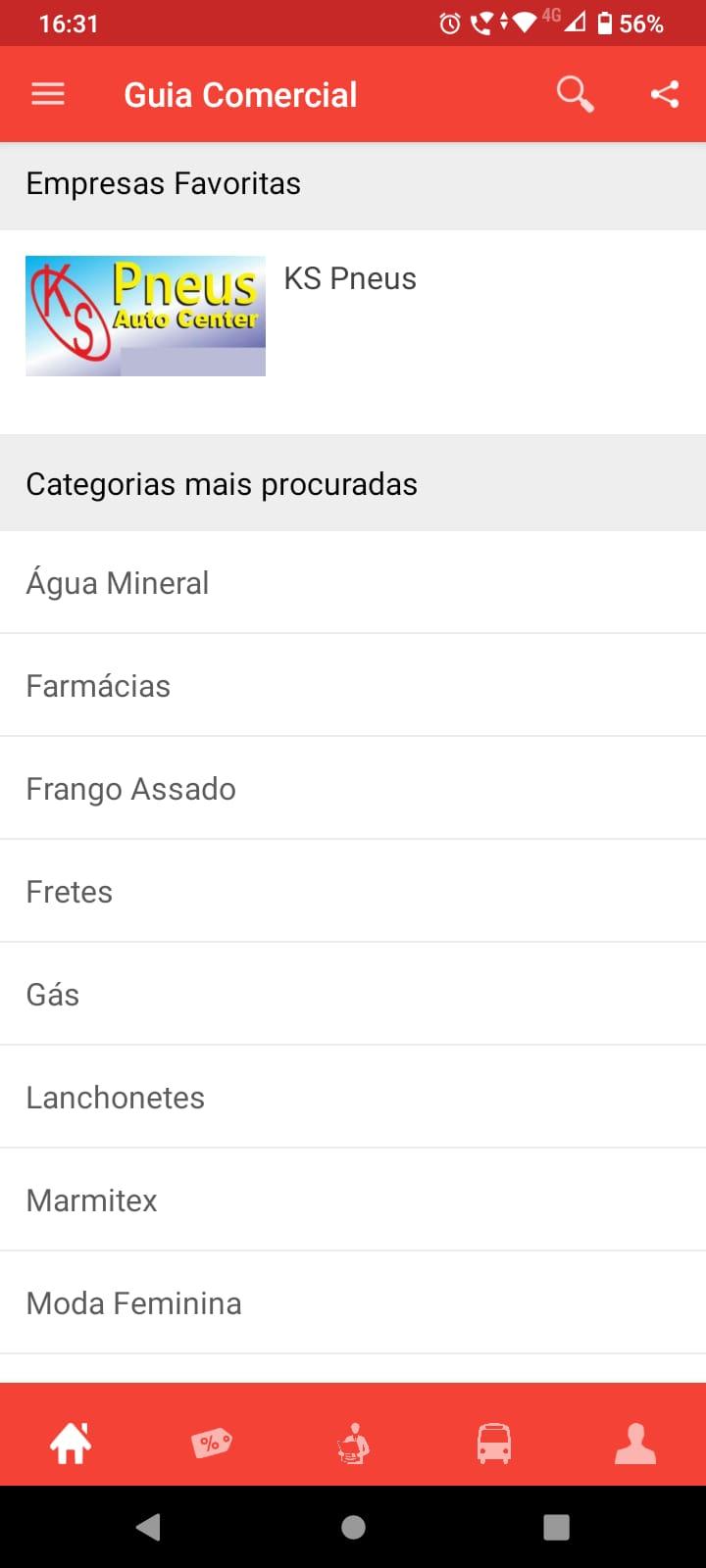Share the app via share icon

pyautogui.click(x=665, y=94)
